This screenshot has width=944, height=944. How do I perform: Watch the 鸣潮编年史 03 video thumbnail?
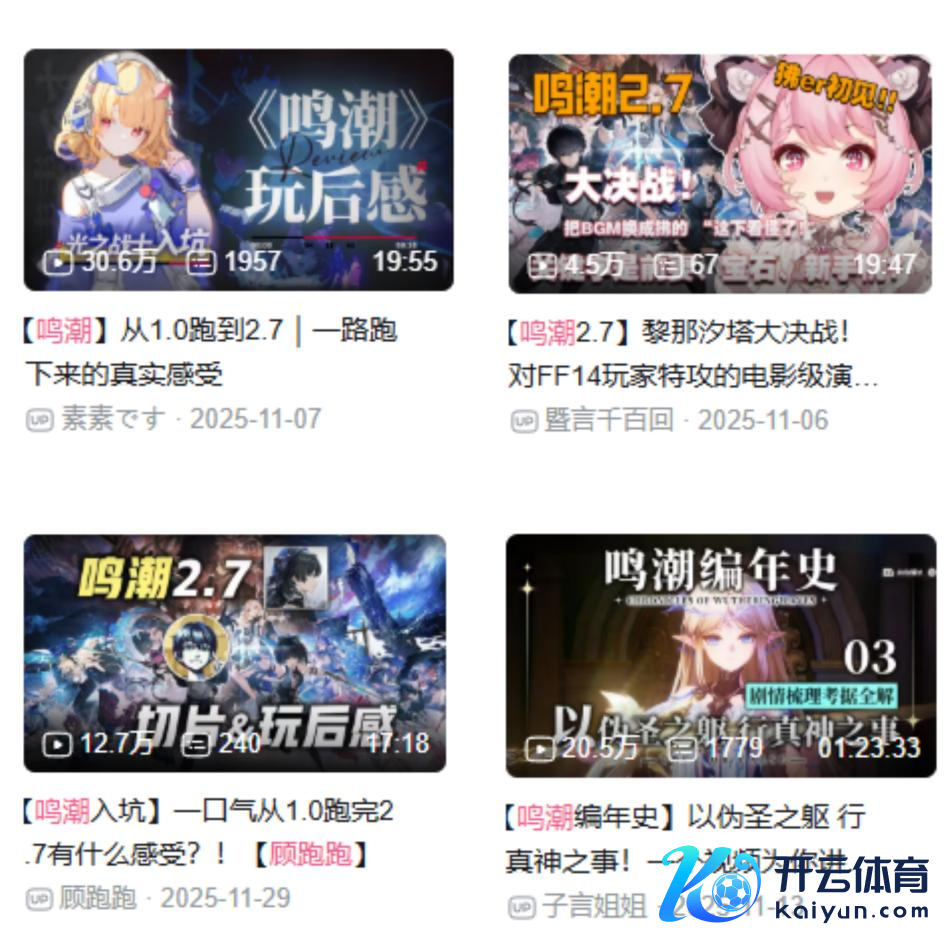point(720,655)
